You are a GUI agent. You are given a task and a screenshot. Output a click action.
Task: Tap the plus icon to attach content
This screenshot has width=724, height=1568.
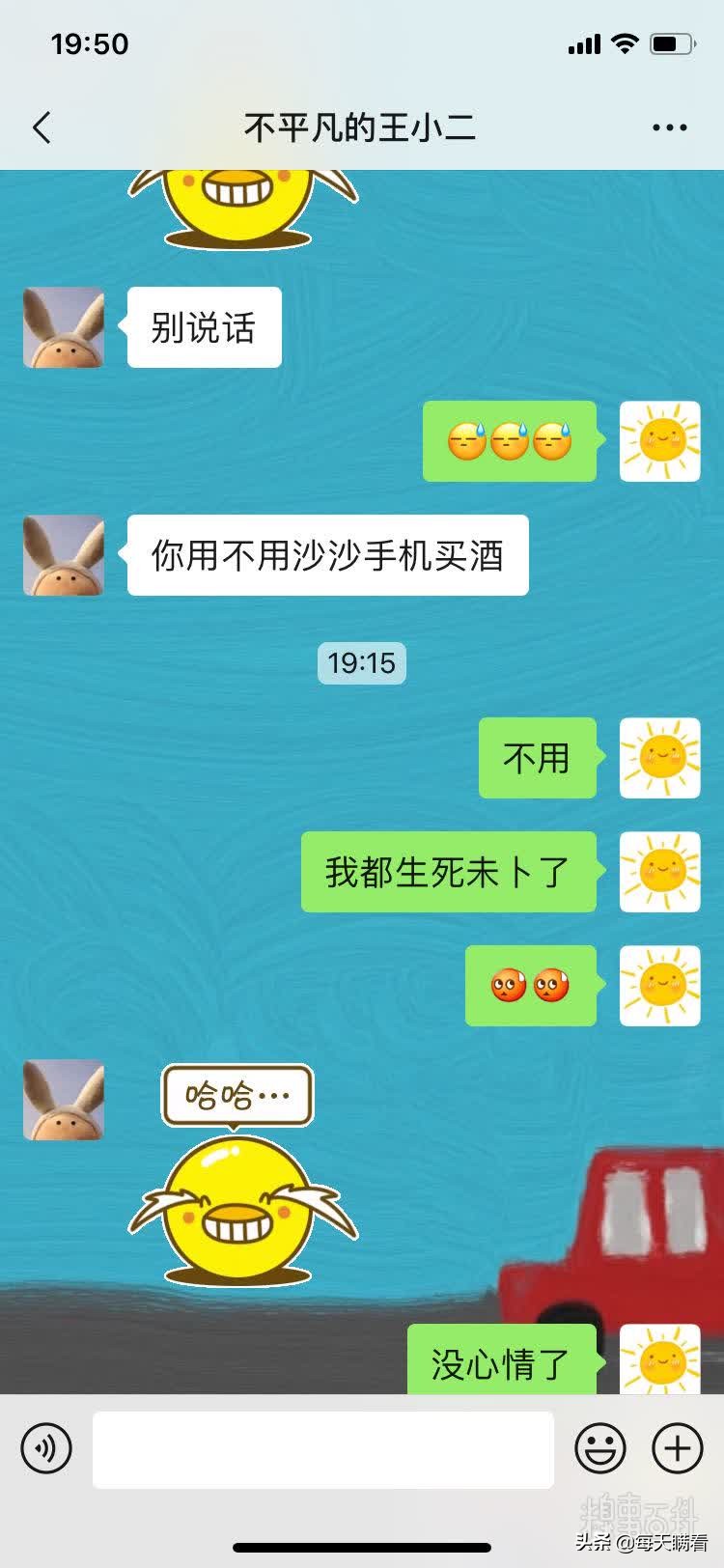(x=676, y=1447)
